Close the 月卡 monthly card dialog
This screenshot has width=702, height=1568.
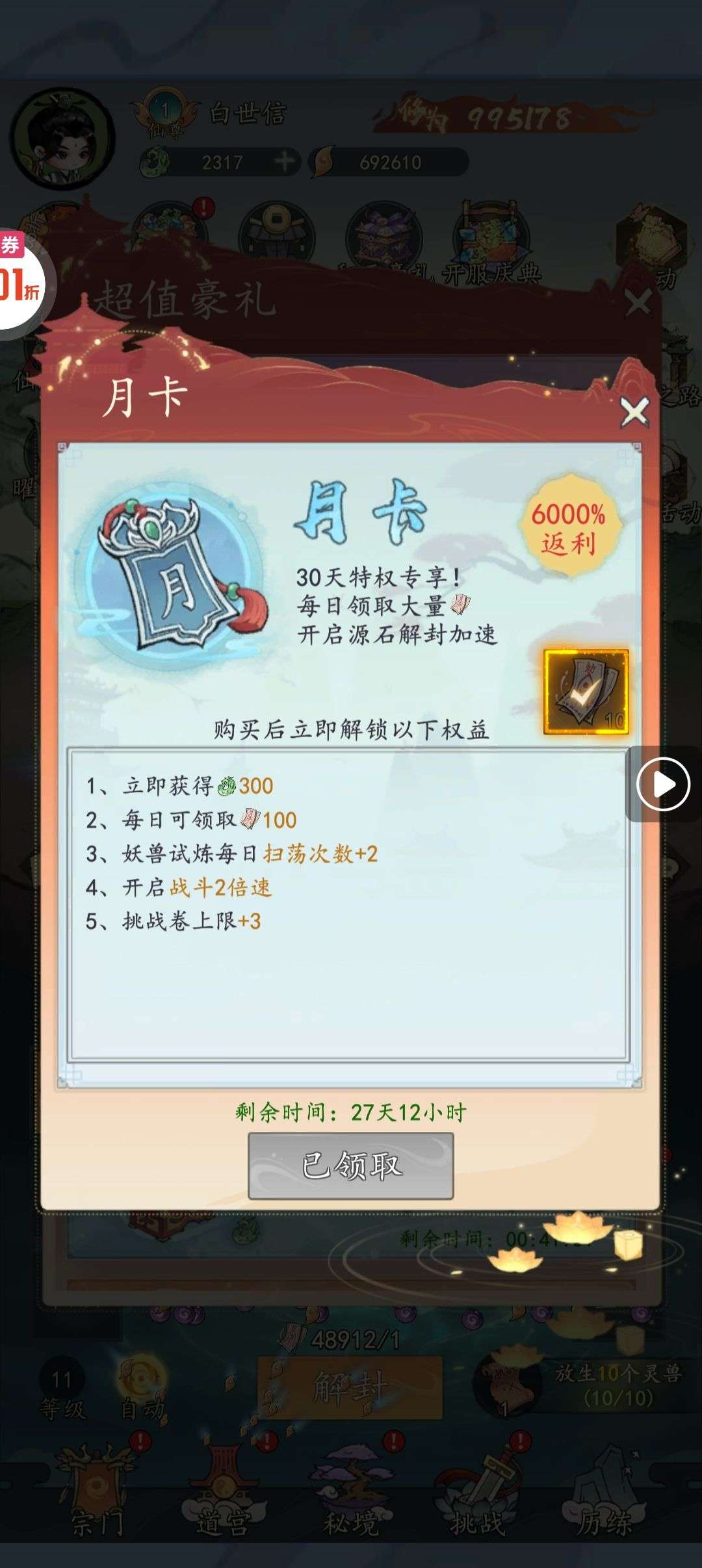634,412
